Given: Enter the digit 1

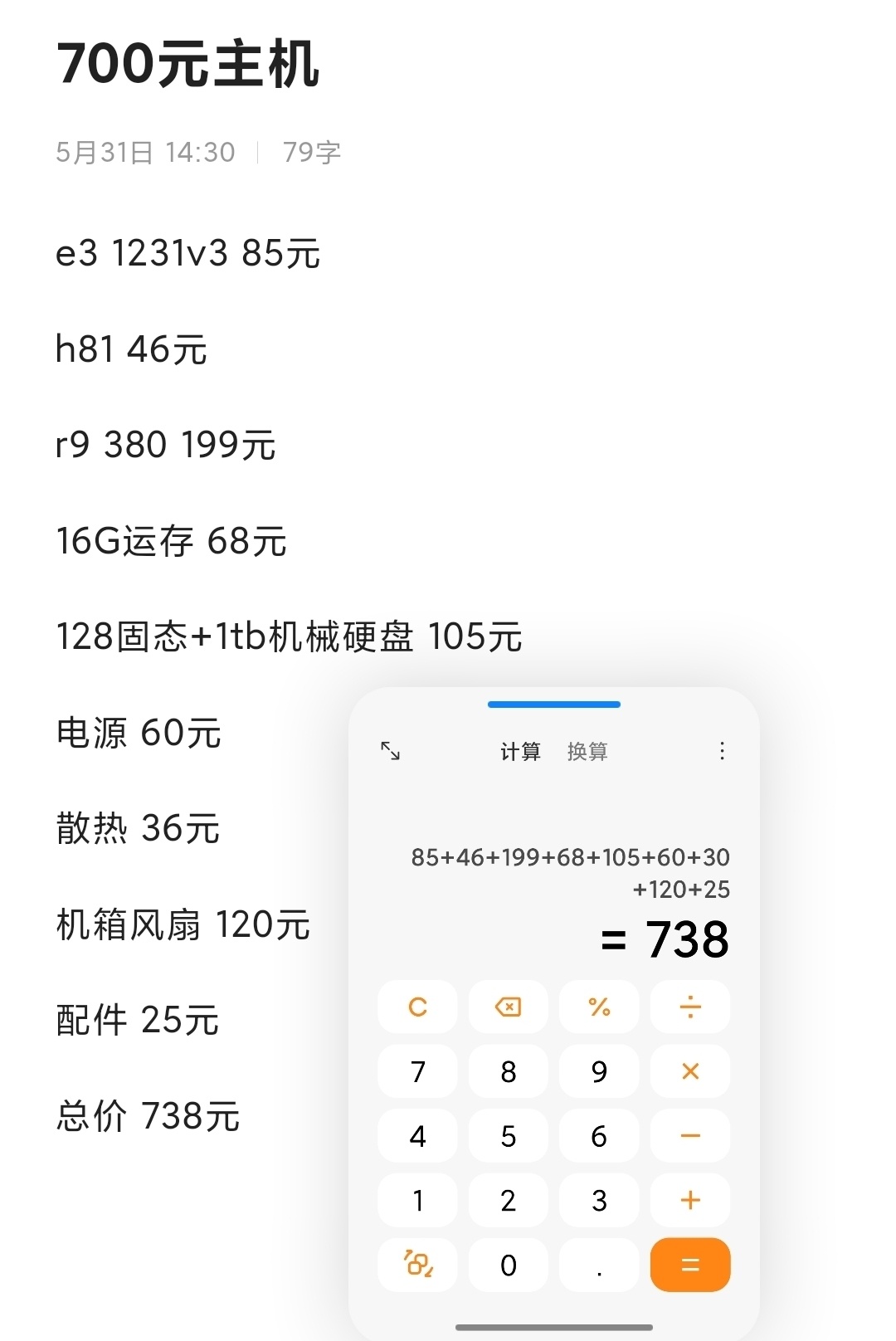Looking at the screenshot, I should point(417,1200).
